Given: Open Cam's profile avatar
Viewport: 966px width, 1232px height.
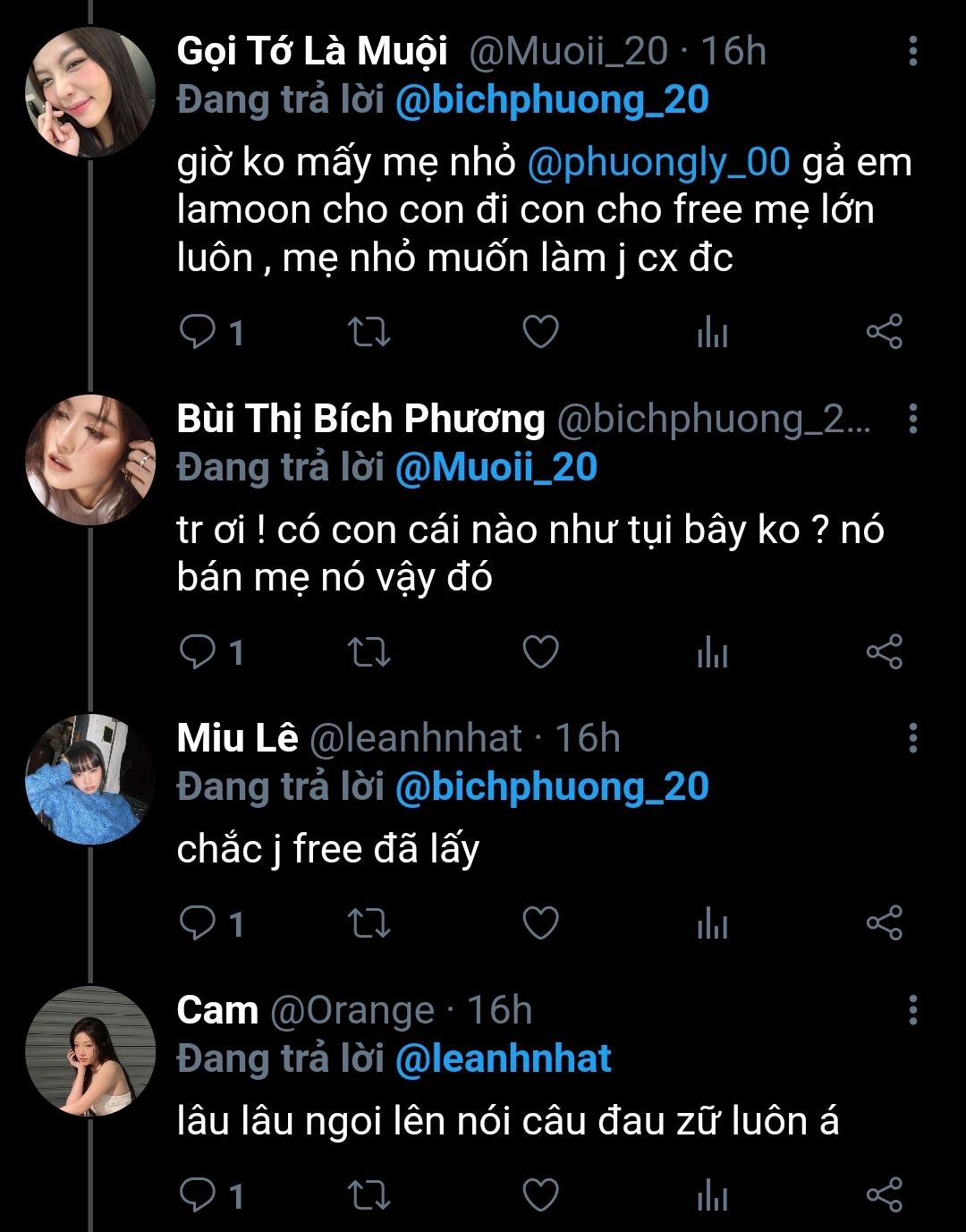Looking at the screenshot, I should (x=89, y=1052).
